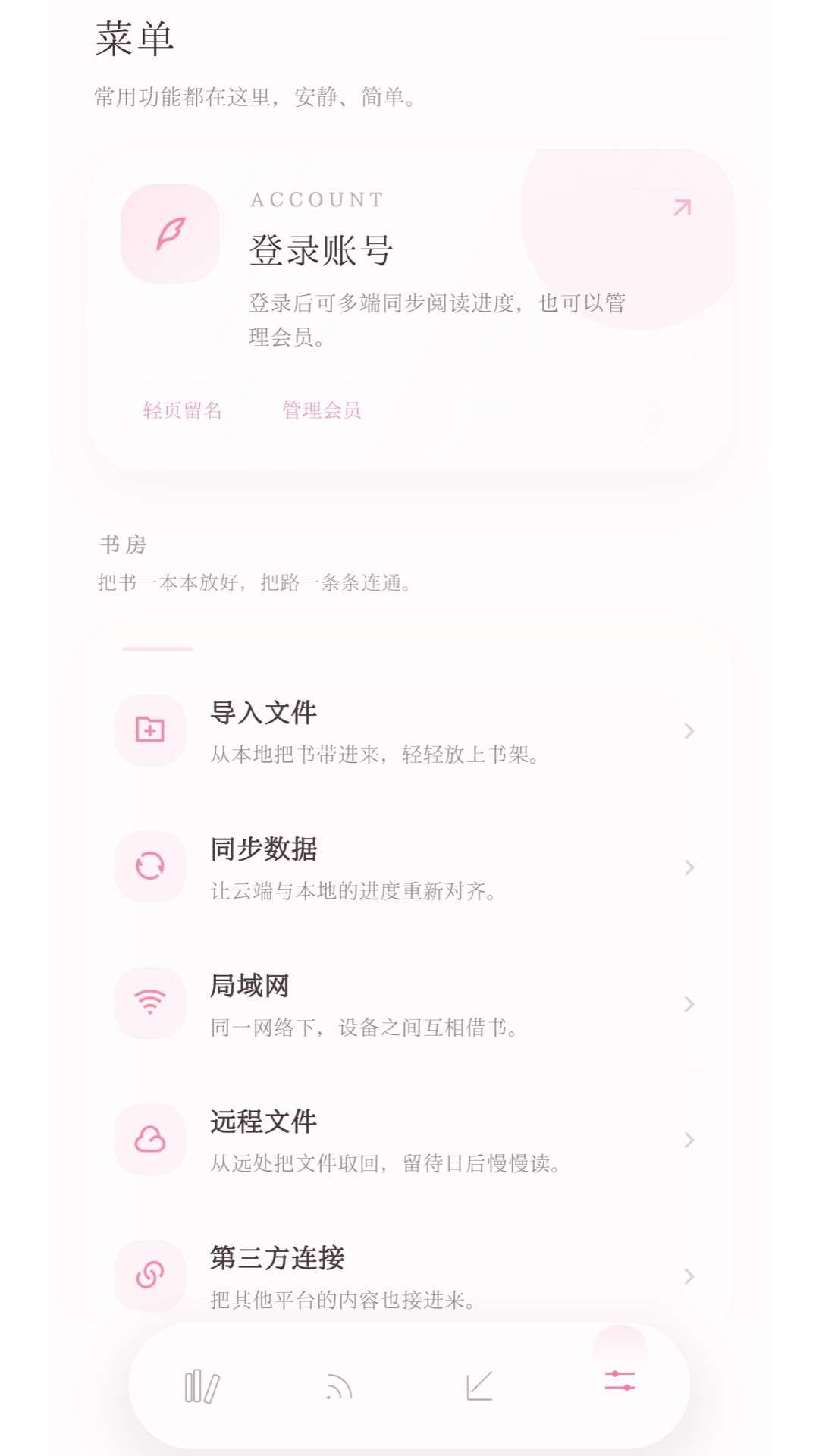Viewport: 819px width, 1456px height.
Task: Click the arrow on the account card
Action: (x=680, y=209)
